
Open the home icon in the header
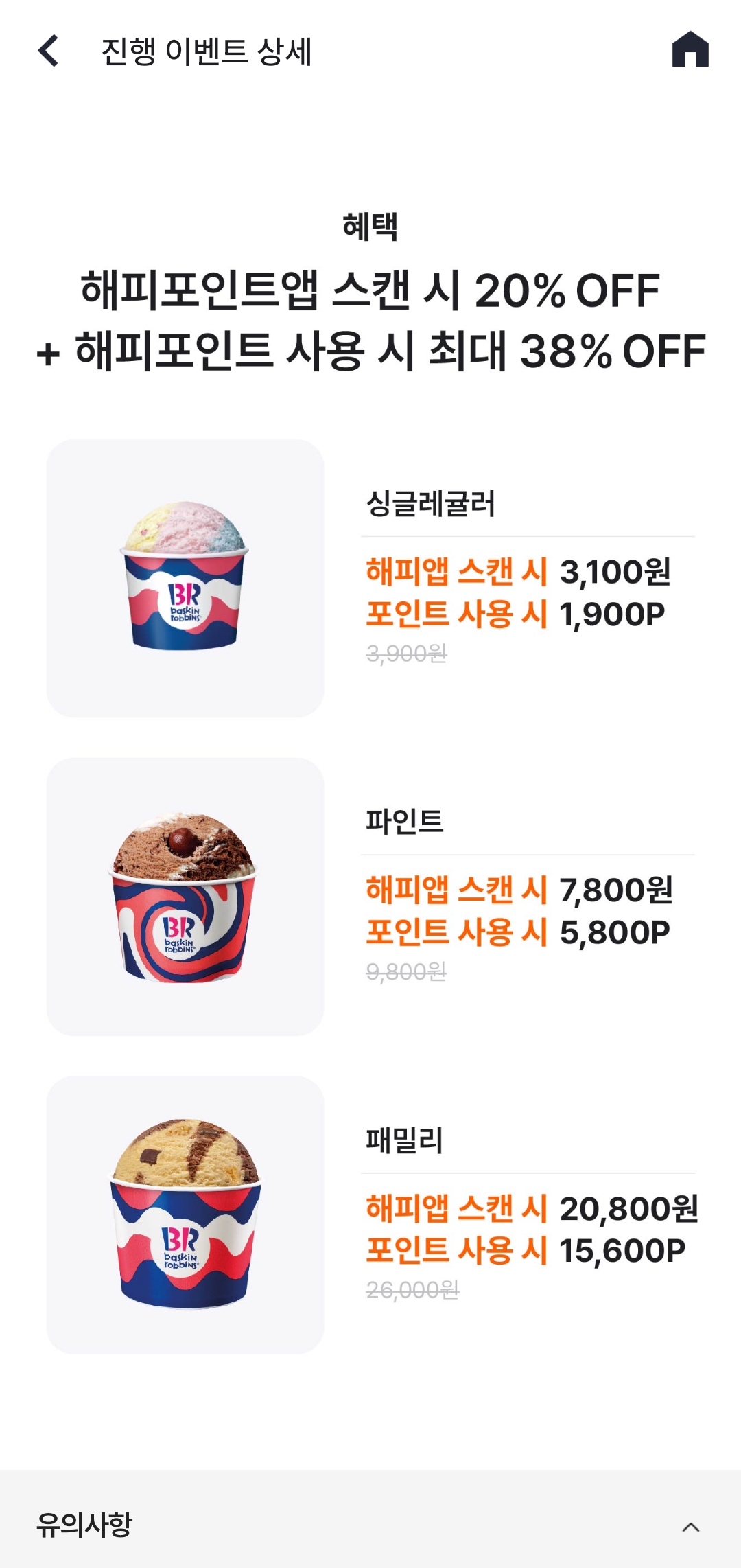(x=690, y=50)
